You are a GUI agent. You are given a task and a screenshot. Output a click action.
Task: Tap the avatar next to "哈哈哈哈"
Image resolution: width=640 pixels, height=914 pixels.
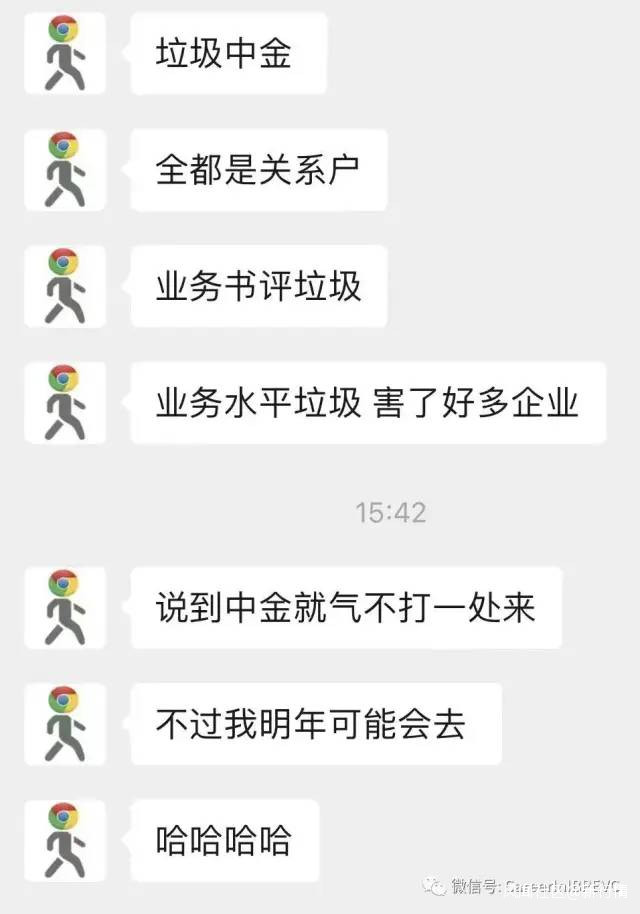click(x=65, y=841)
